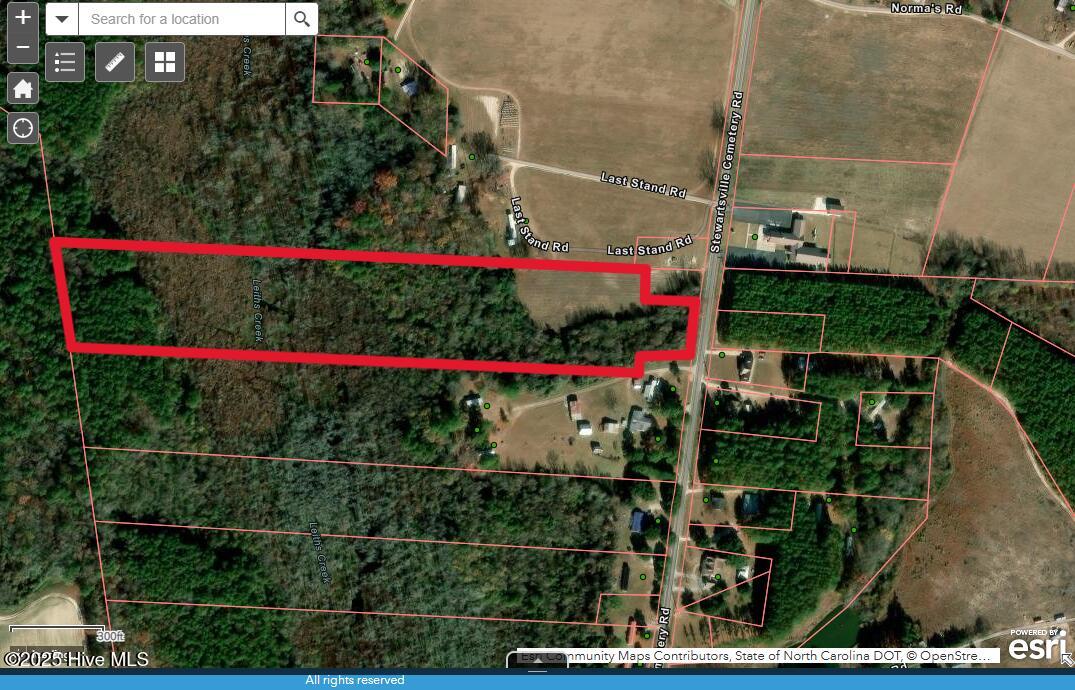Open the ruler measurement tool
Image resolution: width=1075 pixels, height=690 pixels.
click(115, 62)
